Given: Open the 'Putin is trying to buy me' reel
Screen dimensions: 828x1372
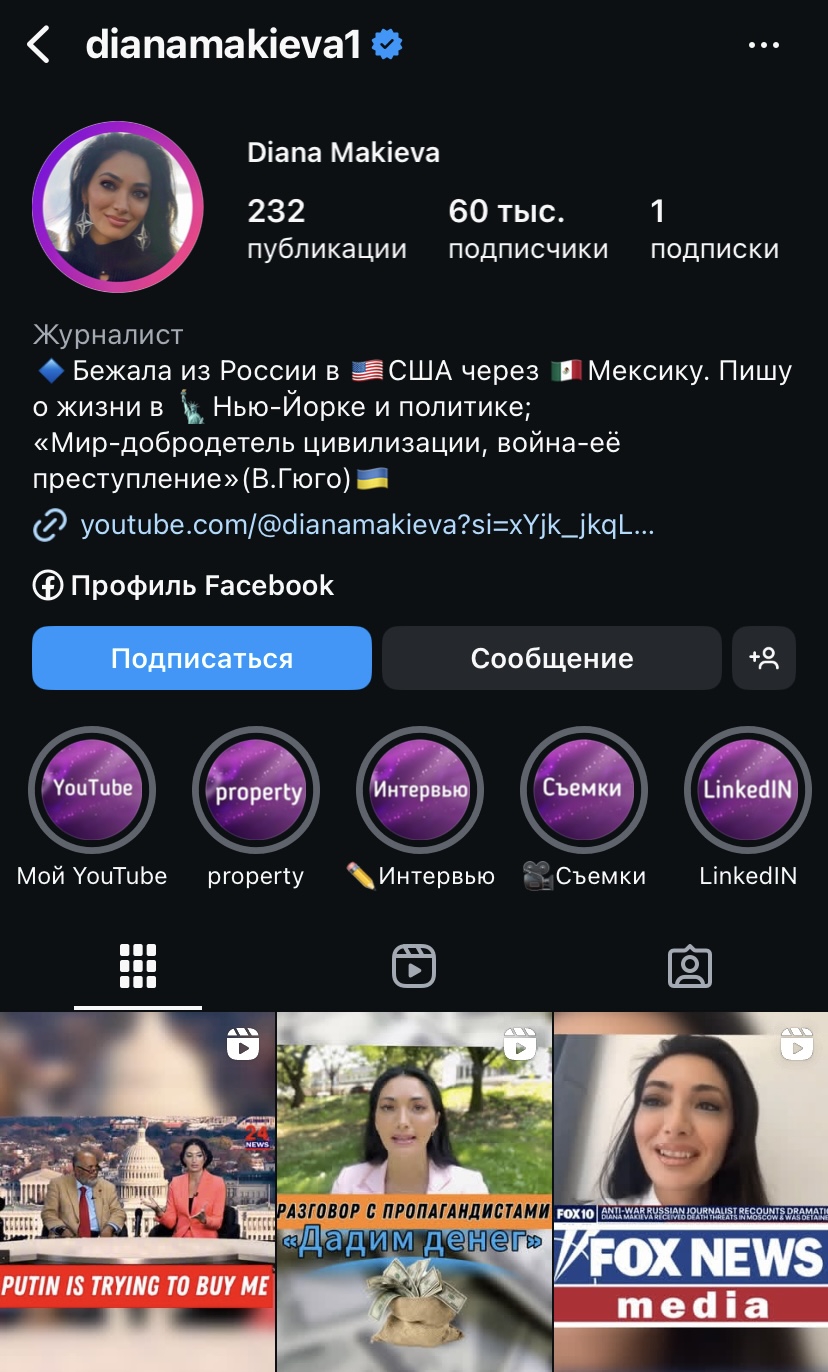Looking at the screenshot, I should 137,1190.
